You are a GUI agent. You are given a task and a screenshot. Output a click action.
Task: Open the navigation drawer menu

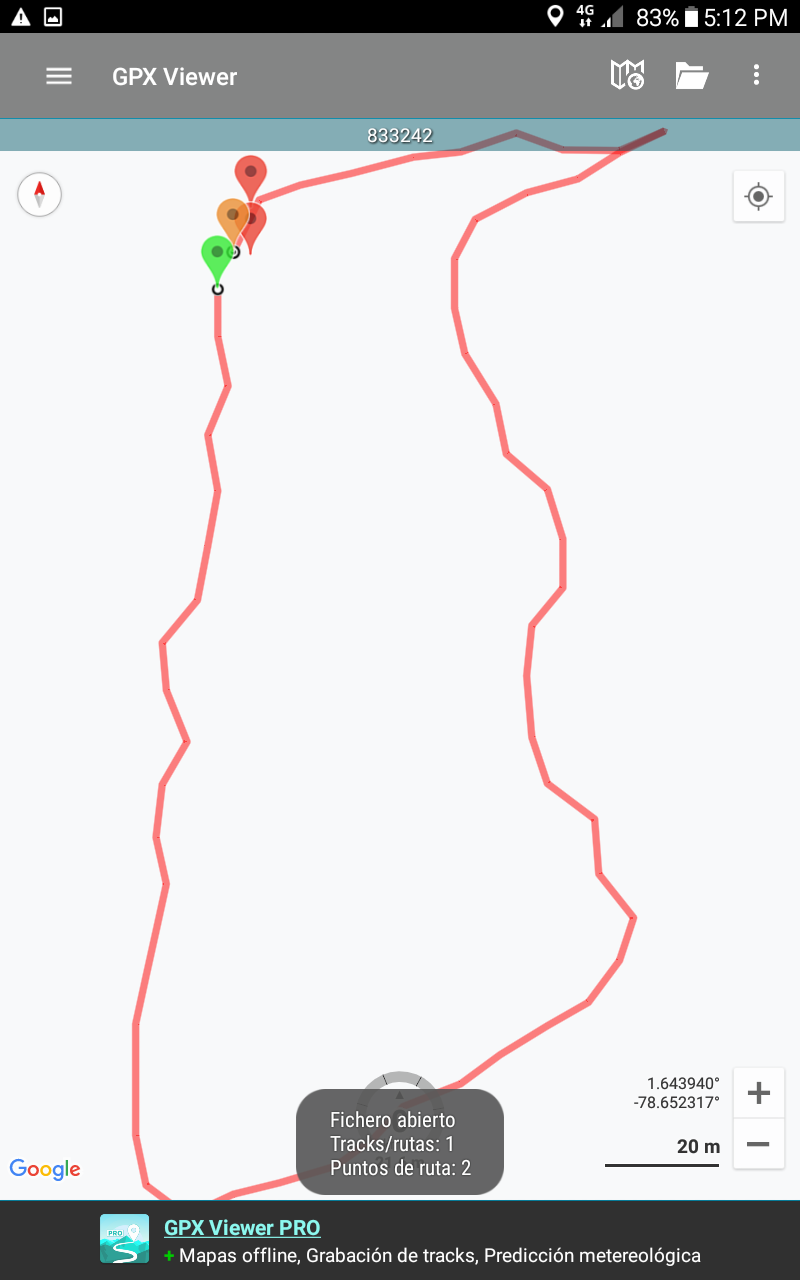pyautogui.click(x=59, y=76)
